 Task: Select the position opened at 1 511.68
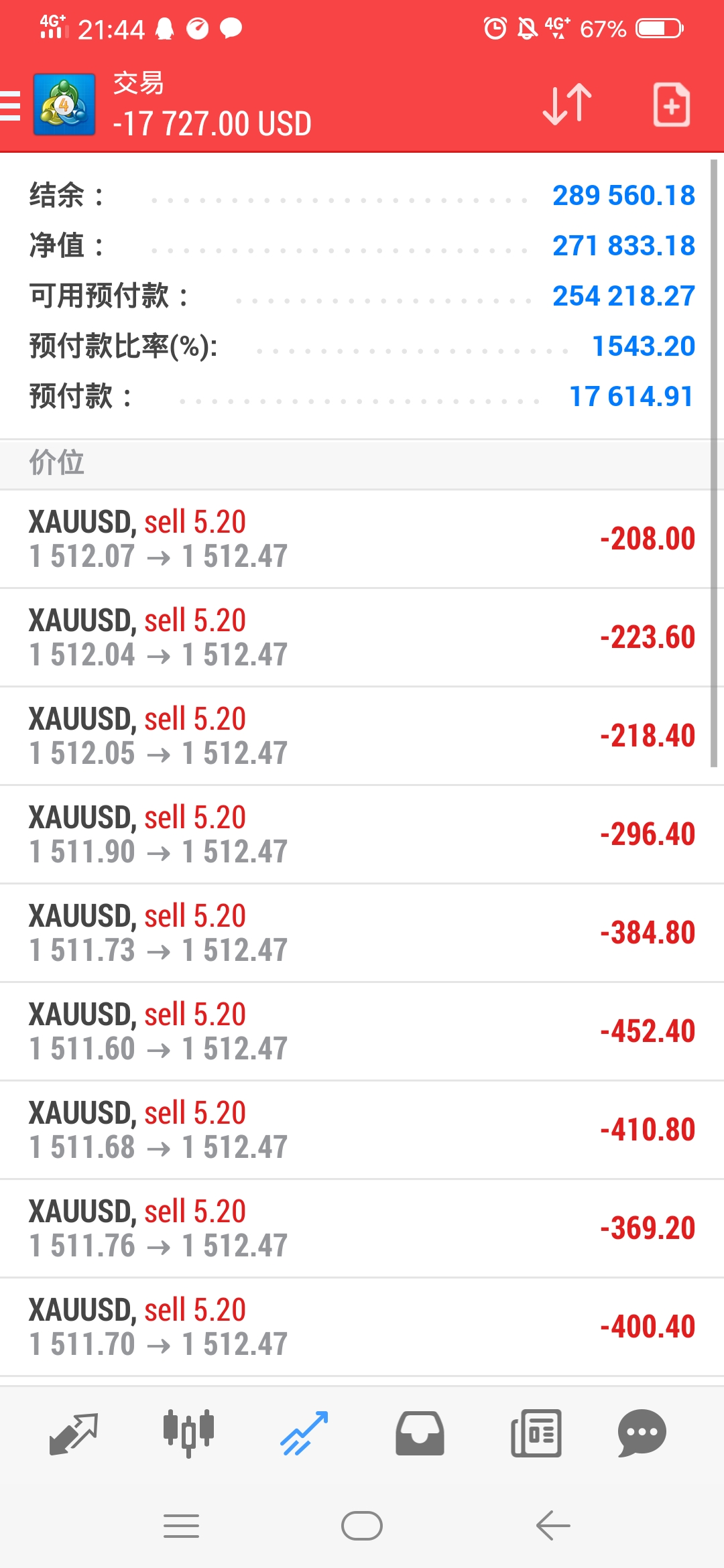[362, 1130]
